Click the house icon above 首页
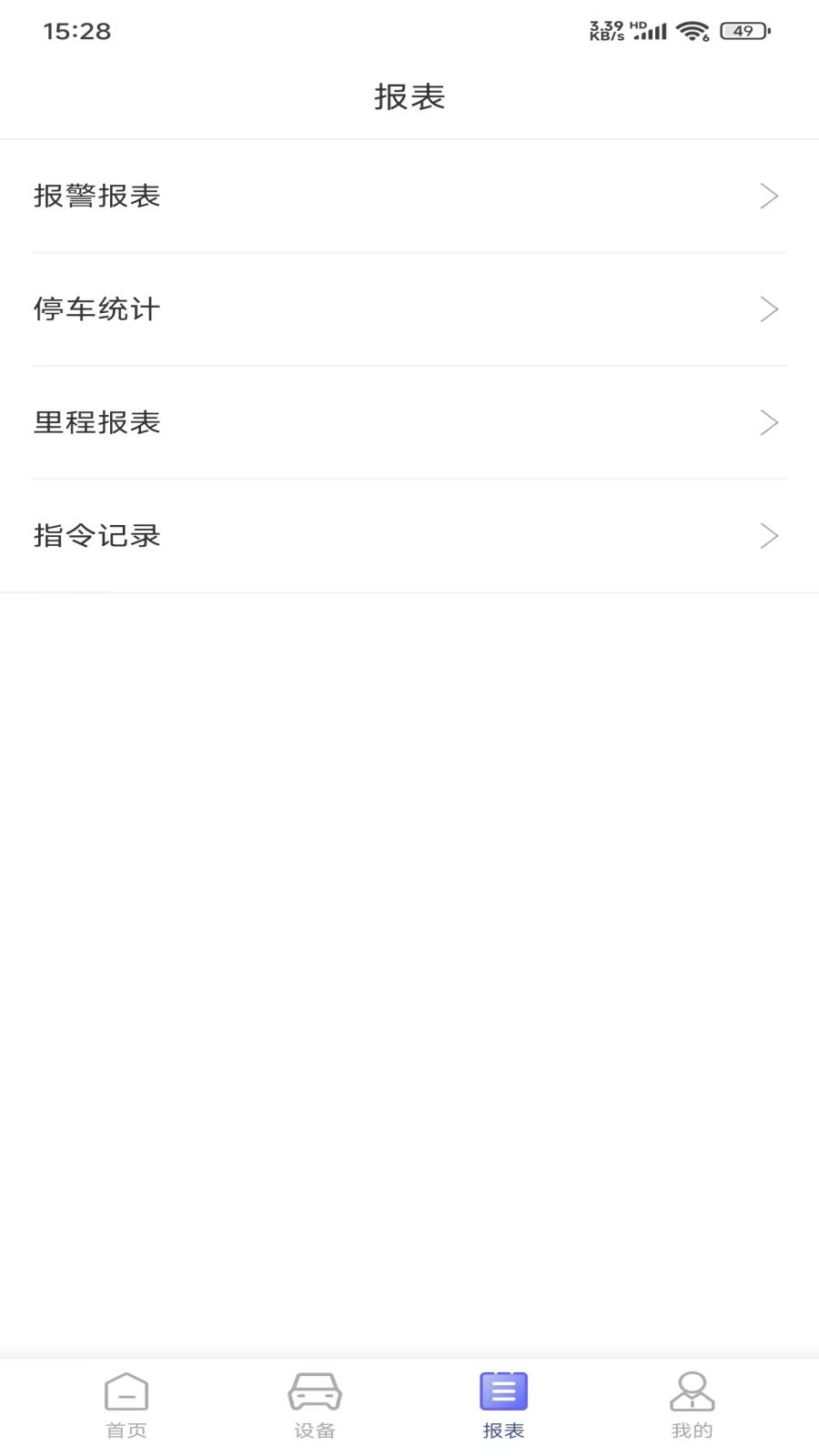Image resolution: width=819 pixels, height=1456 pixels. pos(126,1390)
